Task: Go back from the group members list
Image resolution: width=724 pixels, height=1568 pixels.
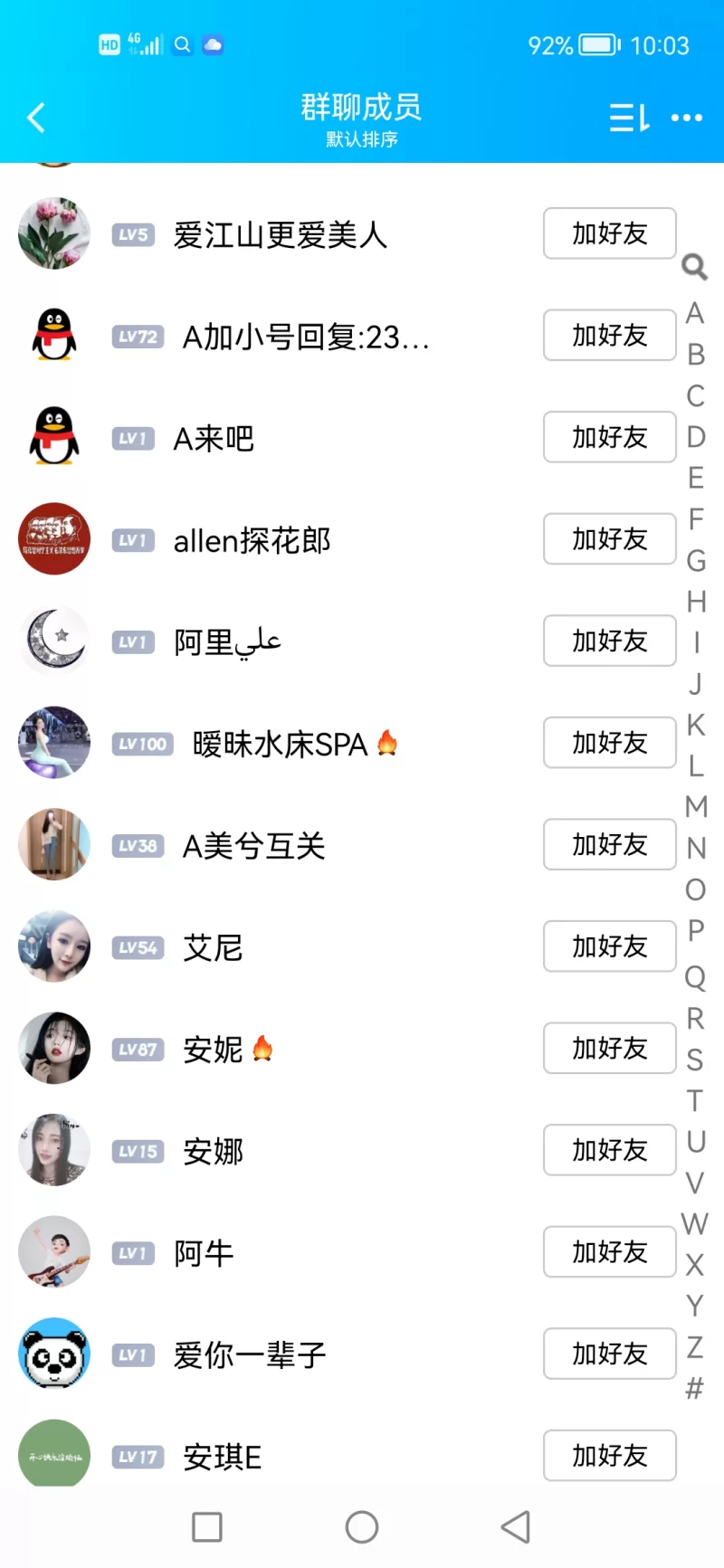Action: pyautogui.click(x=36, y=118)
